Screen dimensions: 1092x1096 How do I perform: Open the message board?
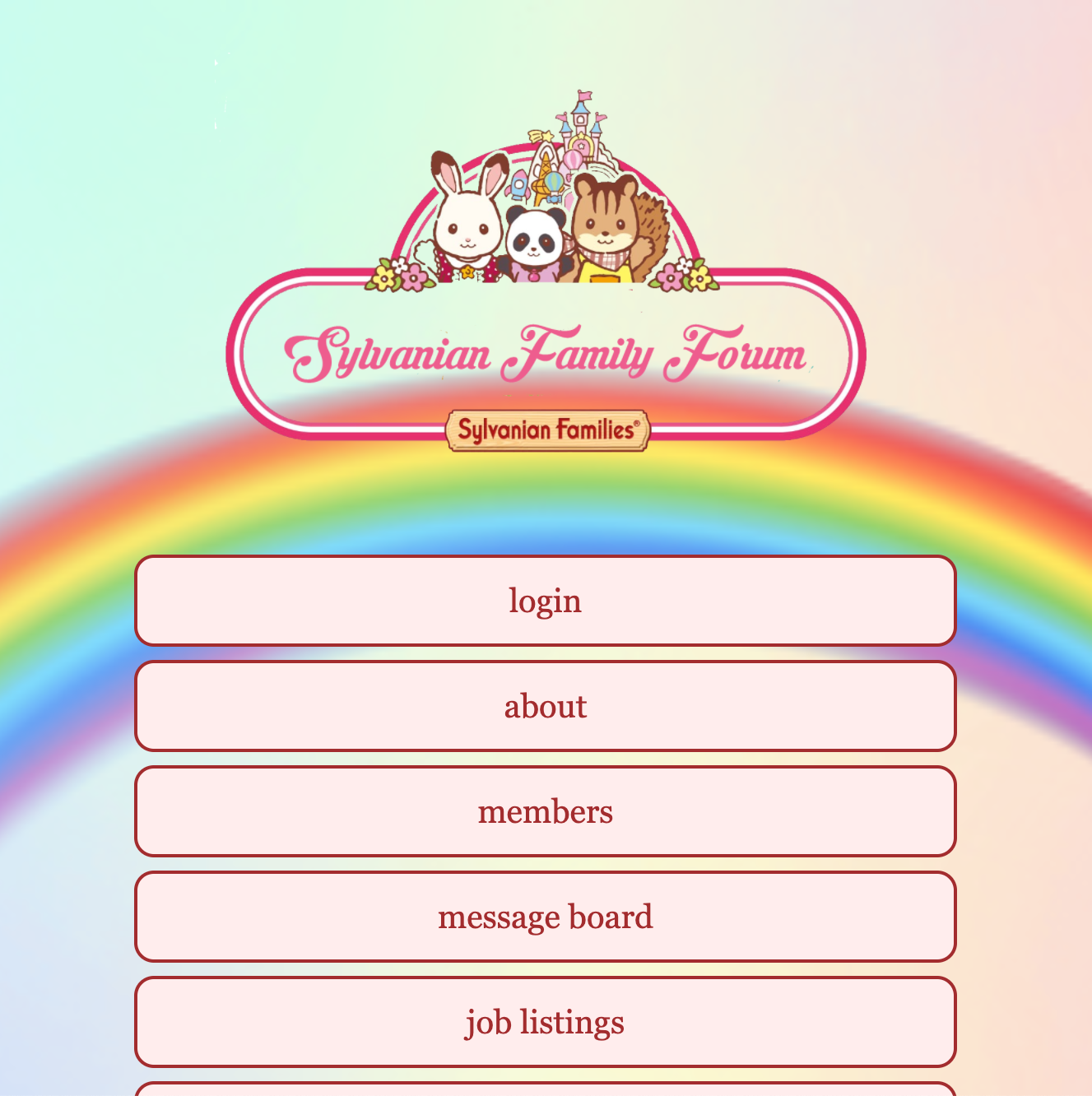545,917
